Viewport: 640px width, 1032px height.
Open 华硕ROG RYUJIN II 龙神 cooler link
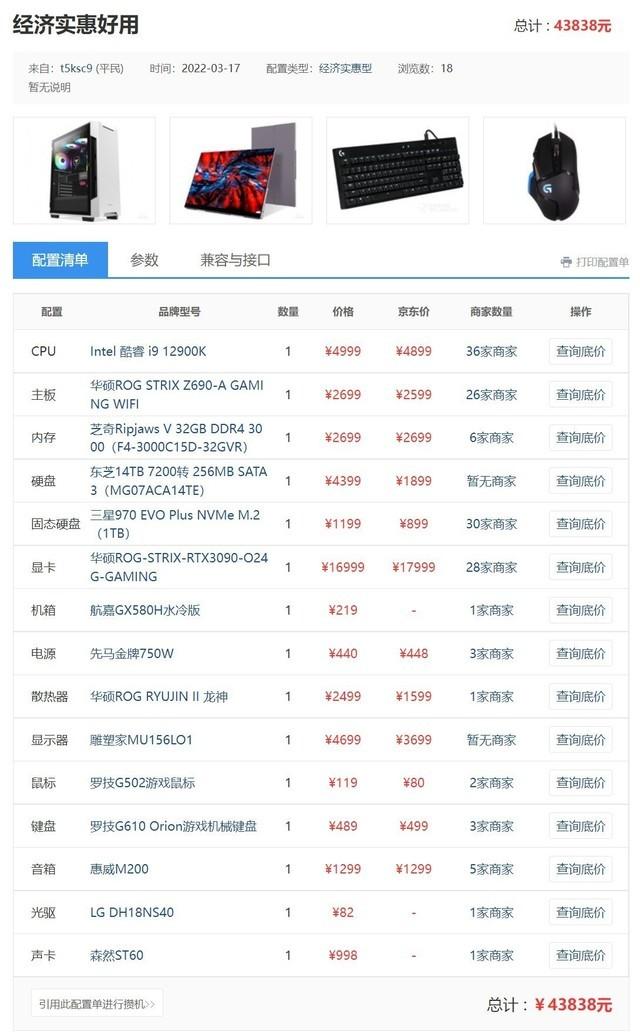point(159,696)
